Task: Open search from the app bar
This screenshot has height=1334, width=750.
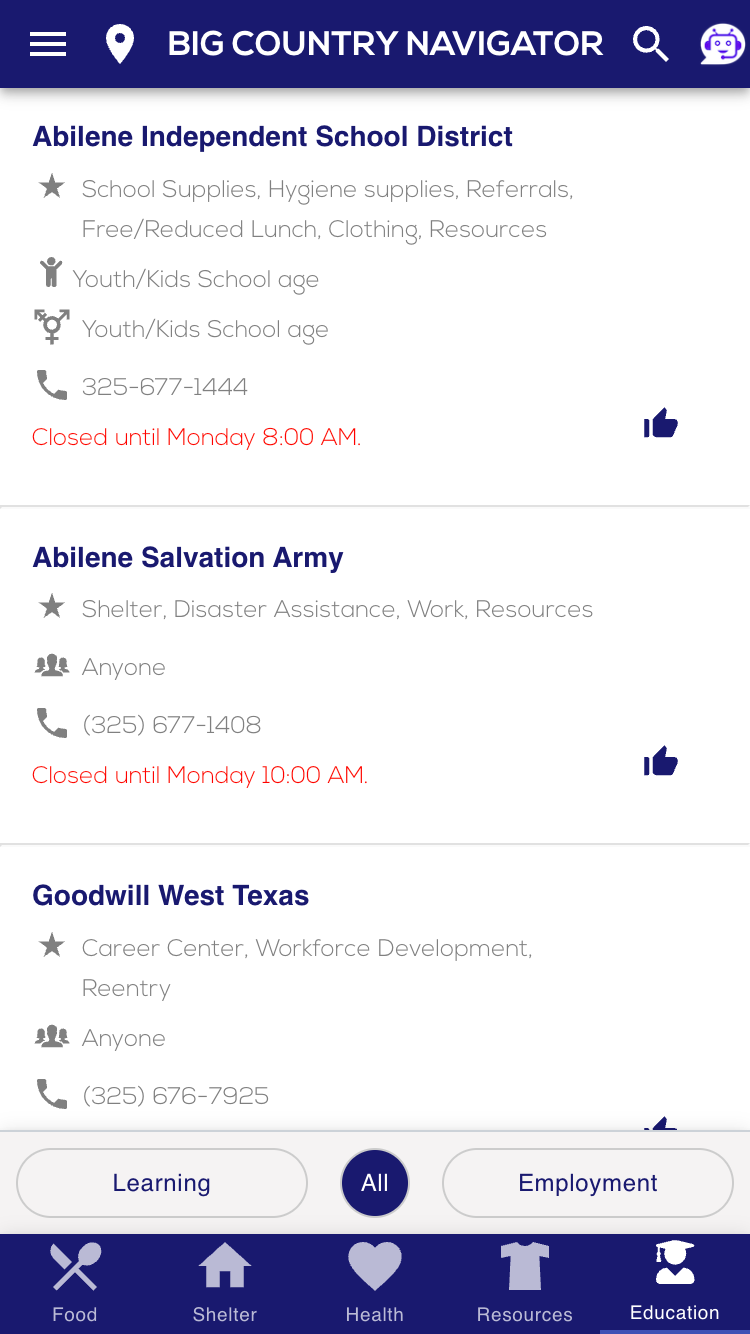Action: click(x=650, y=44)
